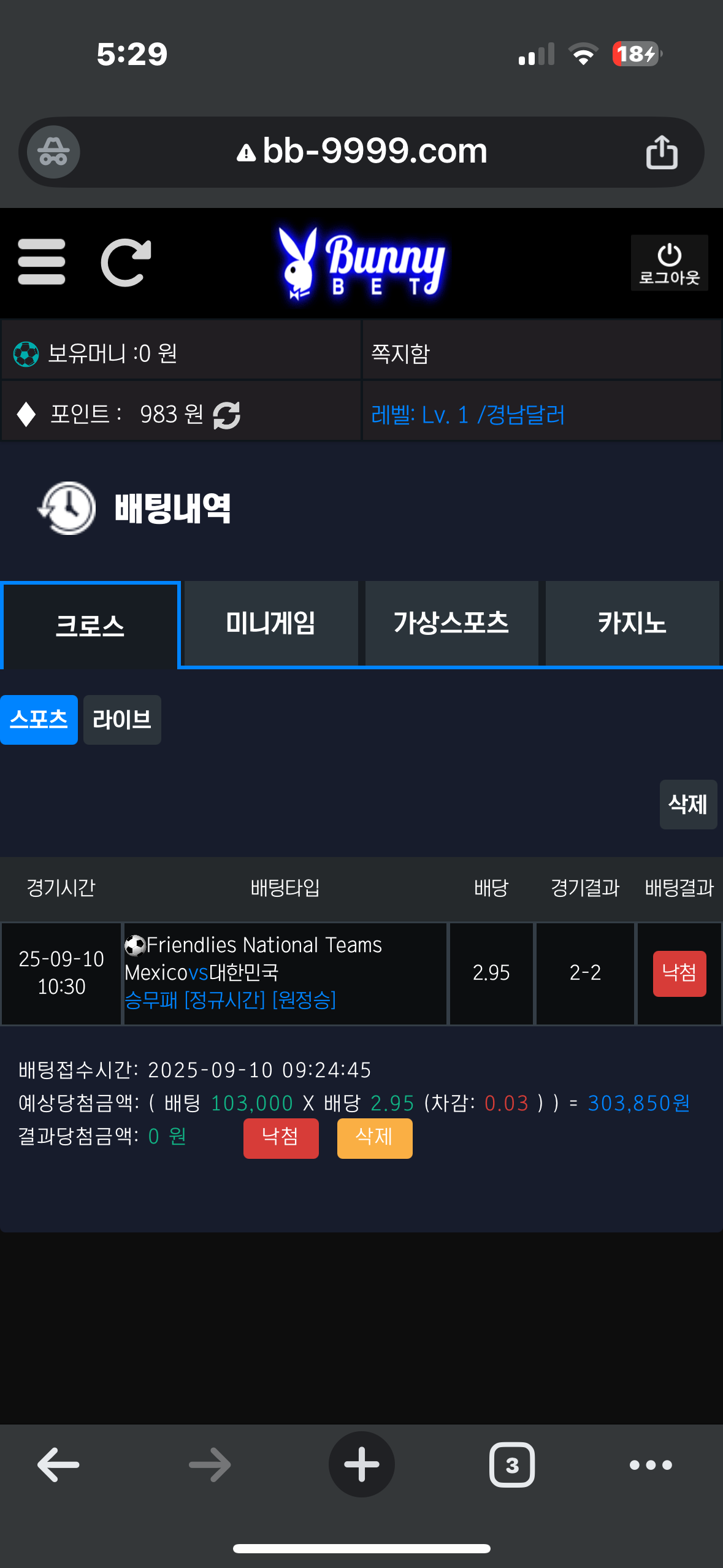723x1568 pixels.
Task: Switch to the 카지노 tab
Action: [632, 623]
